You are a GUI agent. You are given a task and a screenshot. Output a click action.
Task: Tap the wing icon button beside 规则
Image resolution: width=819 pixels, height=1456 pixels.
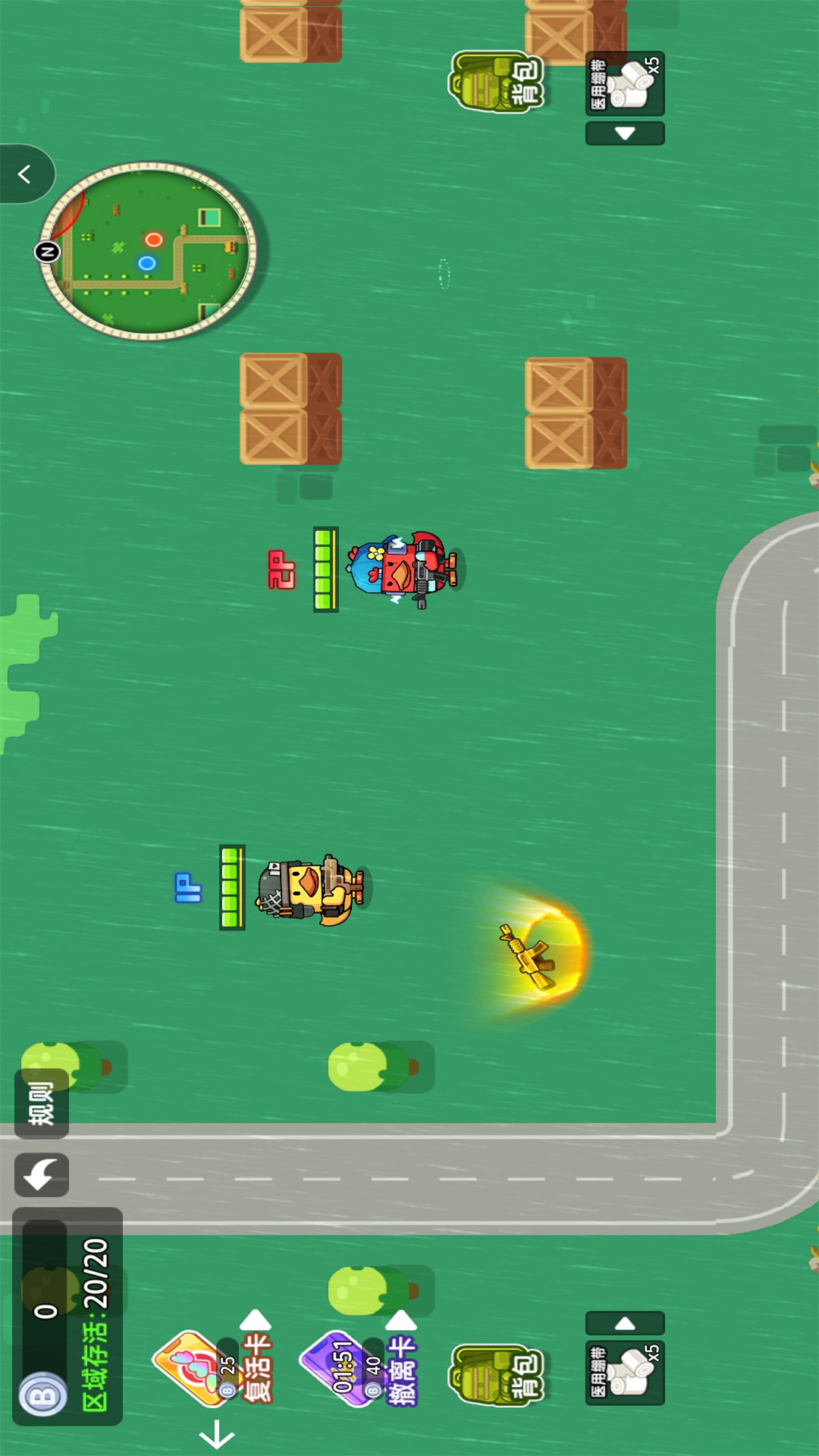tap(42, 1175)
